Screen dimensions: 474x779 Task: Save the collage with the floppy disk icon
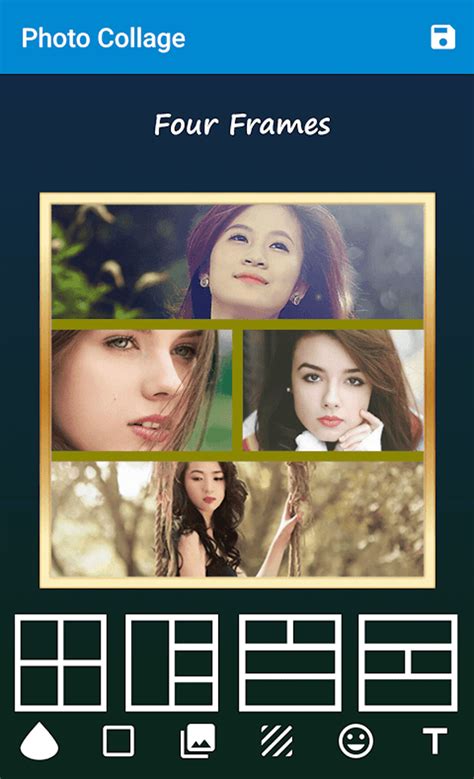point(443,37)
